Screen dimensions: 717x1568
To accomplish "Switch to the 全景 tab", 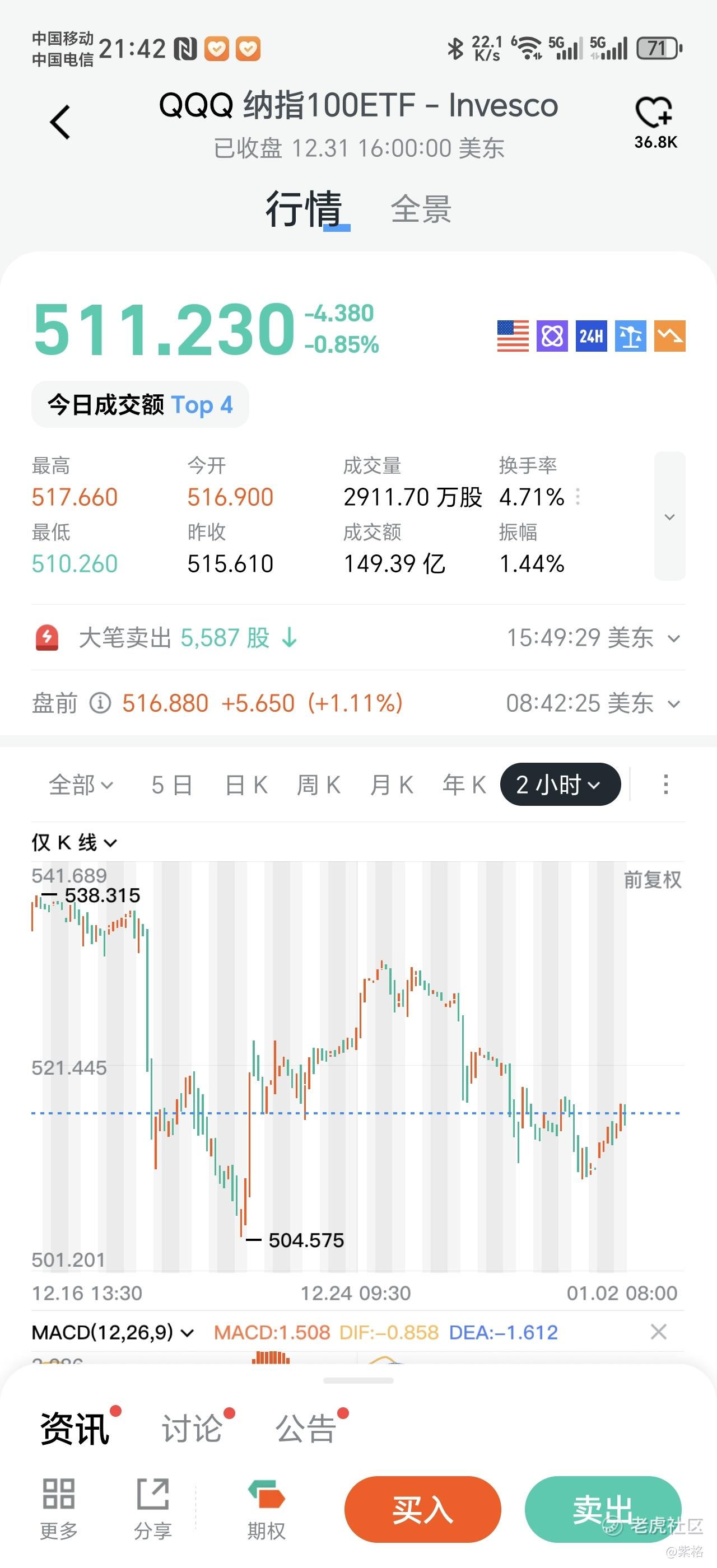I will coord(421,210).
